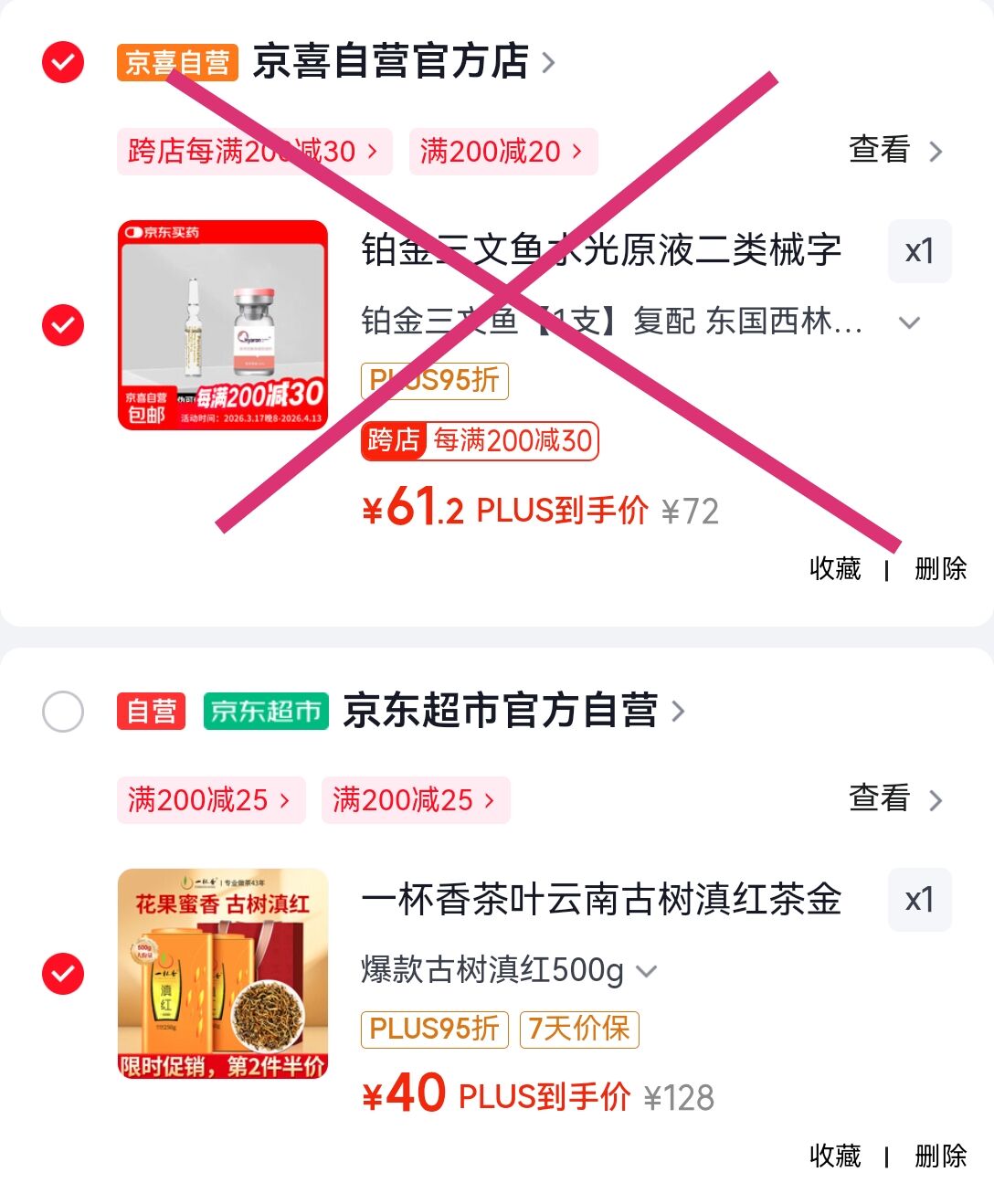Uncheck the 一杯香茶叶 item checkbox
994x1204 pixels.
63,974
